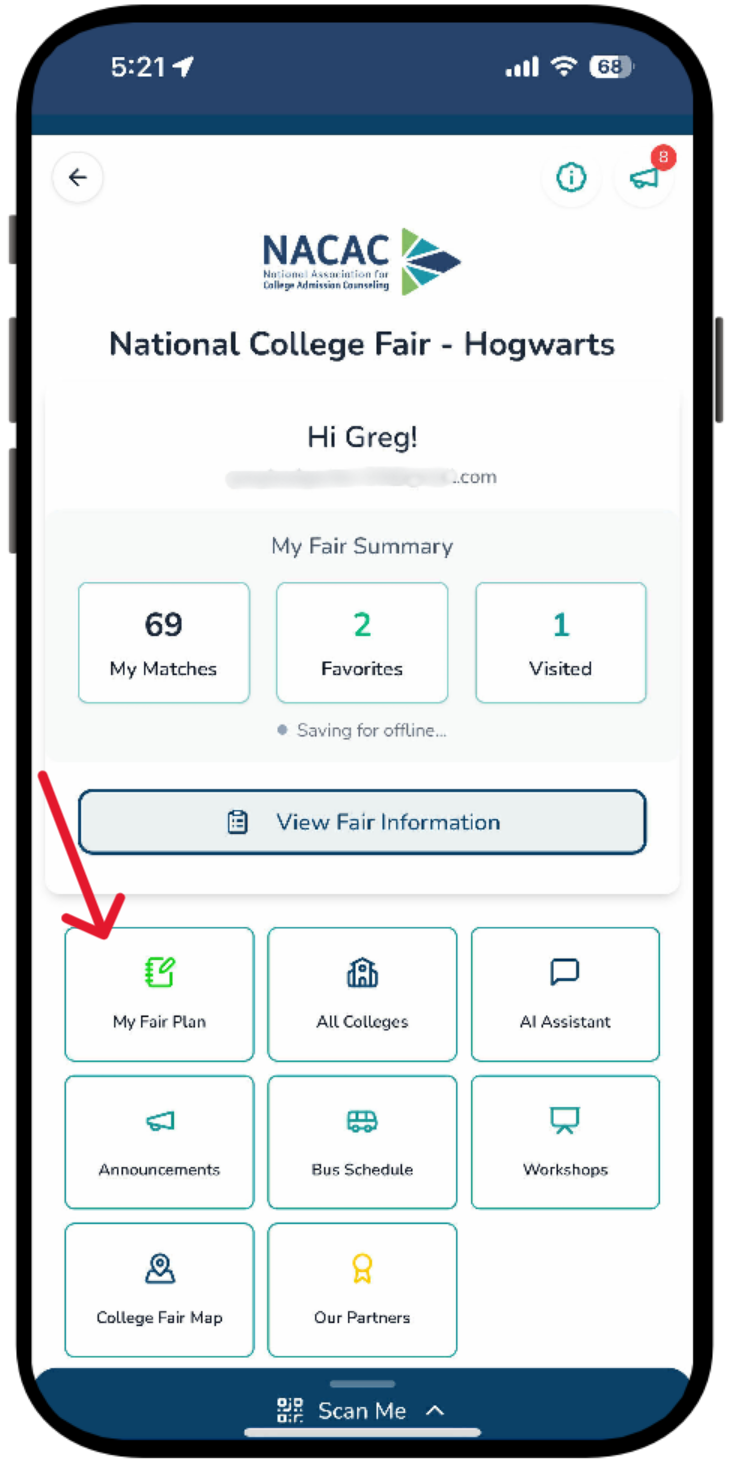
Task: Open the announcements megaphone with badge
Action: point(645,178)
